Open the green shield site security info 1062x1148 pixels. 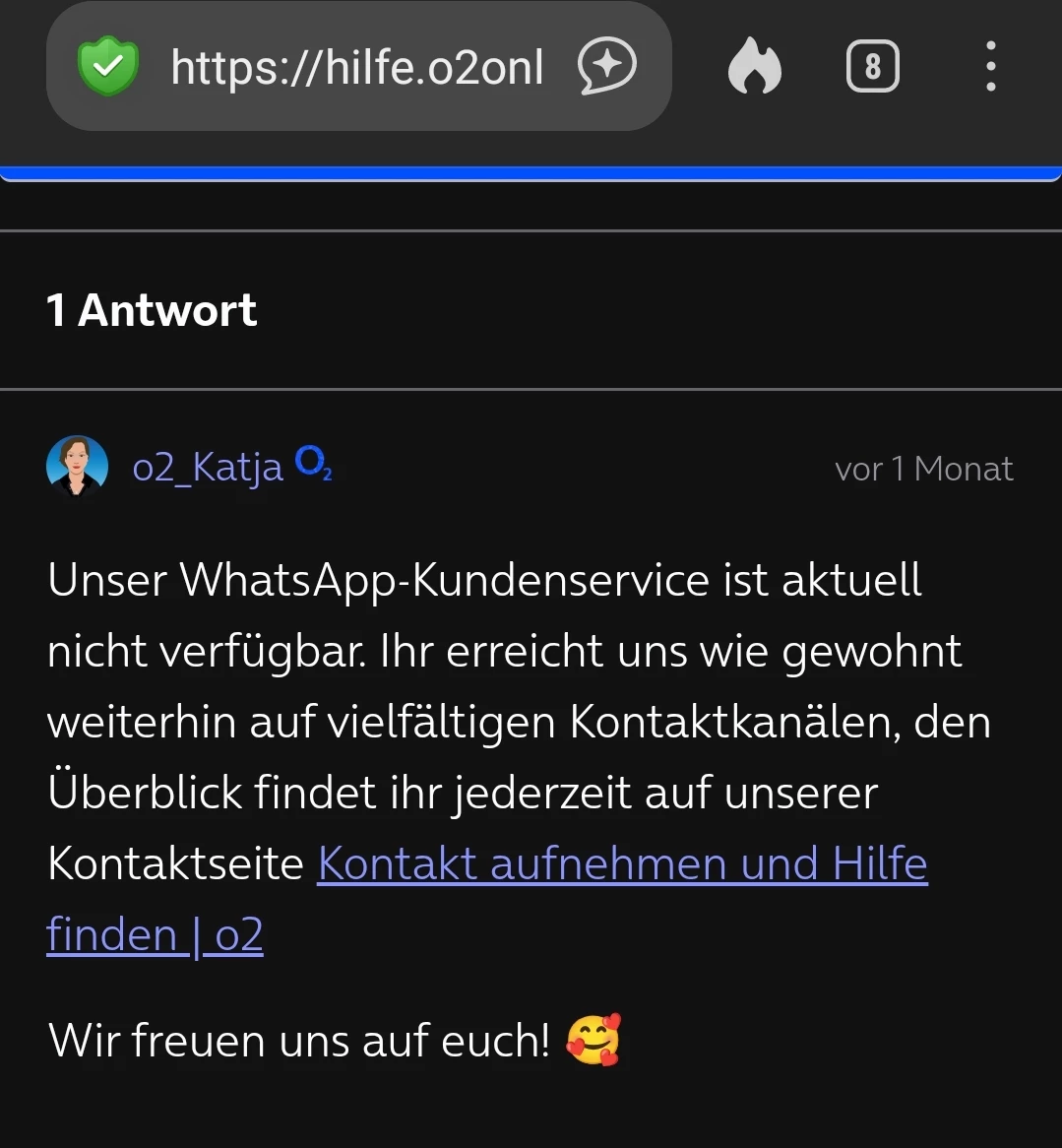point(108,67)
